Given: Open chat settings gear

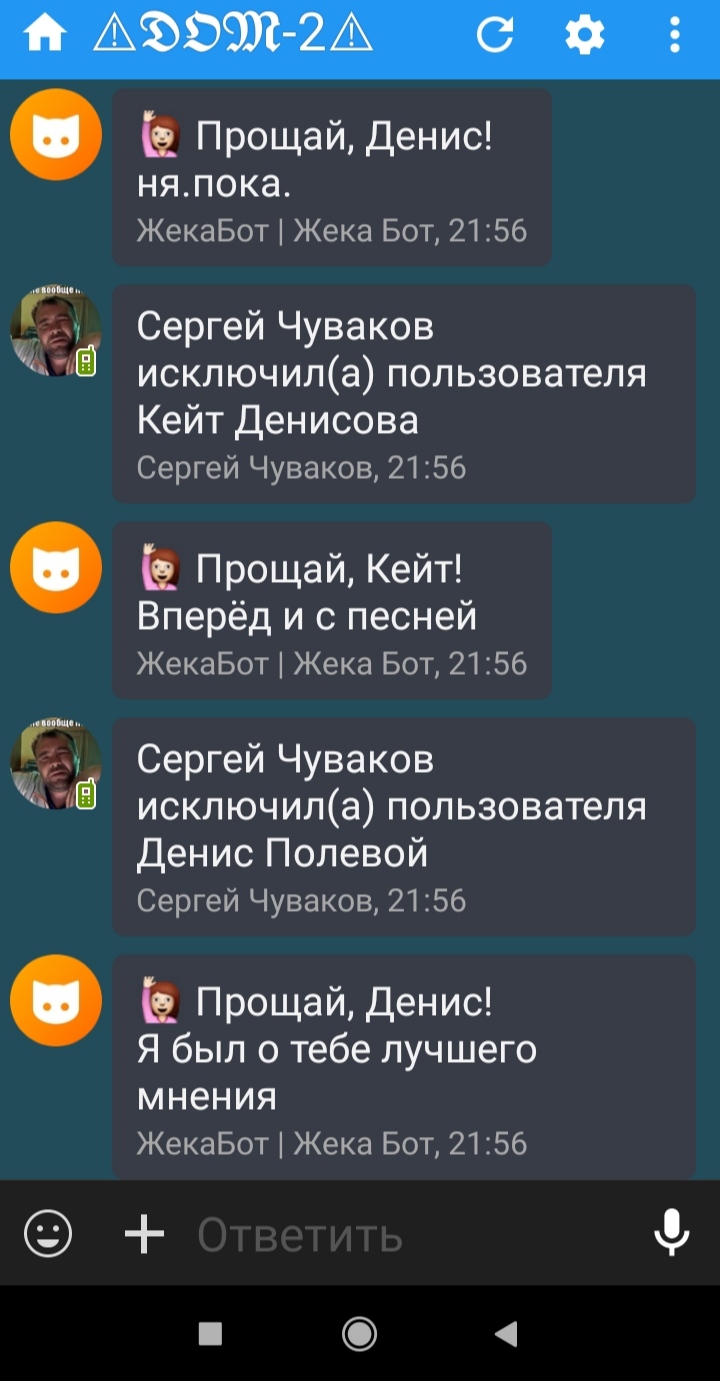Looking at the screenshot, I should [x=585, y=37].
